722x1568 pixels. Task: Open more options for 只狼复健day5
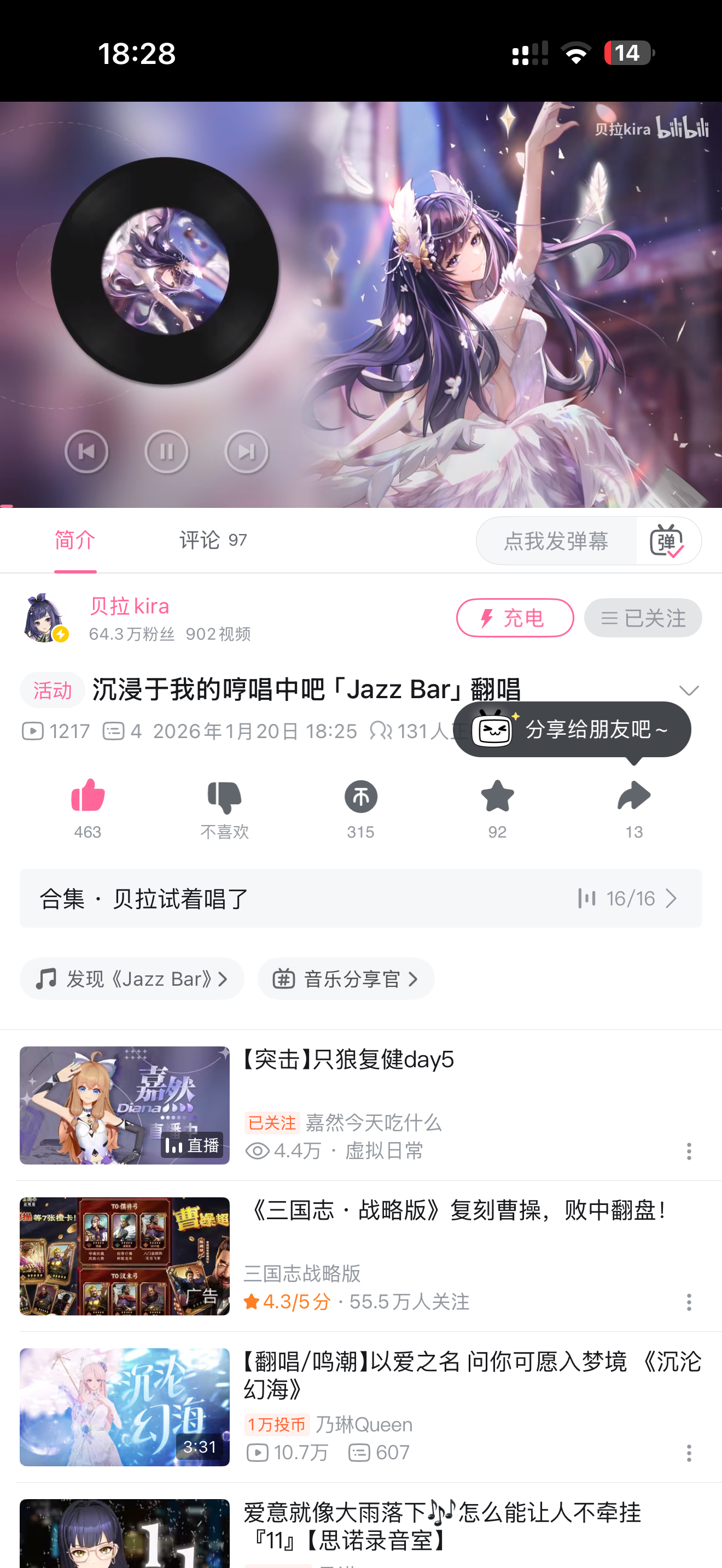click(689, 1151)
